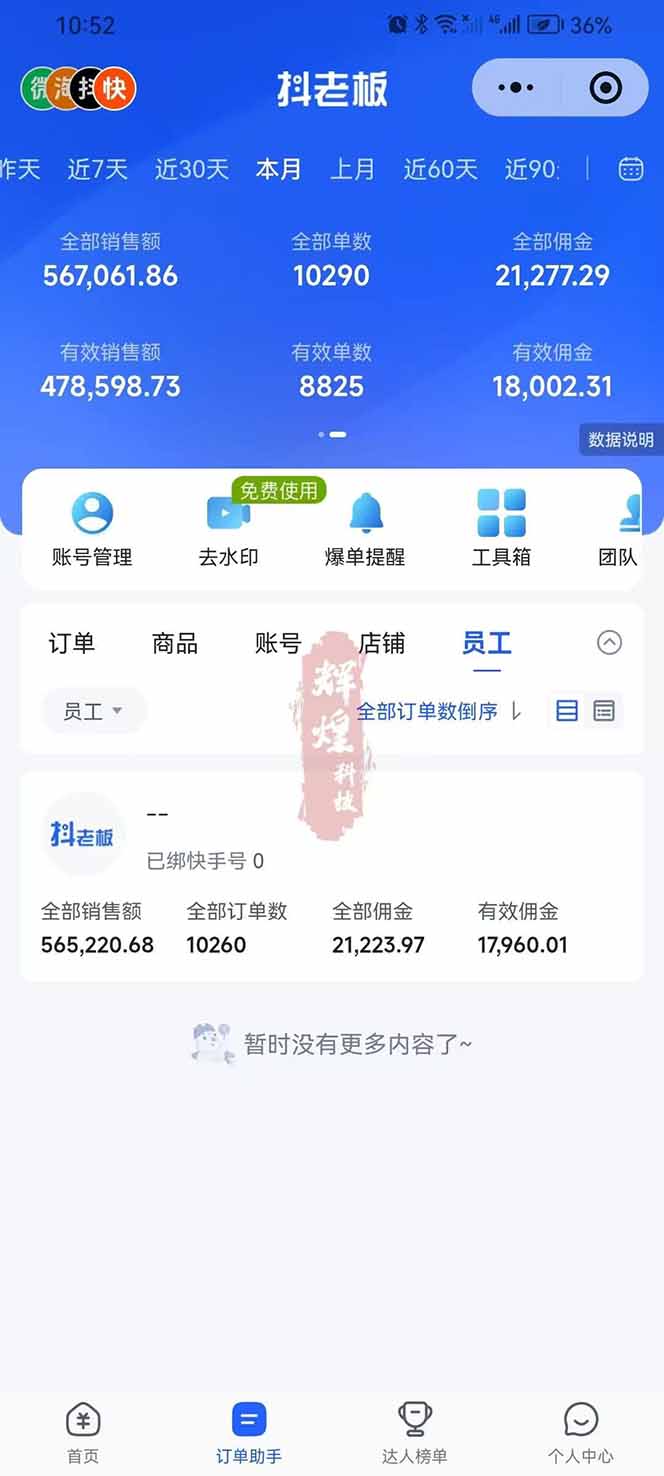Collapse the section with the chevron
Image resolution: width=664 pixels, height=1476 pixels.
609,643
